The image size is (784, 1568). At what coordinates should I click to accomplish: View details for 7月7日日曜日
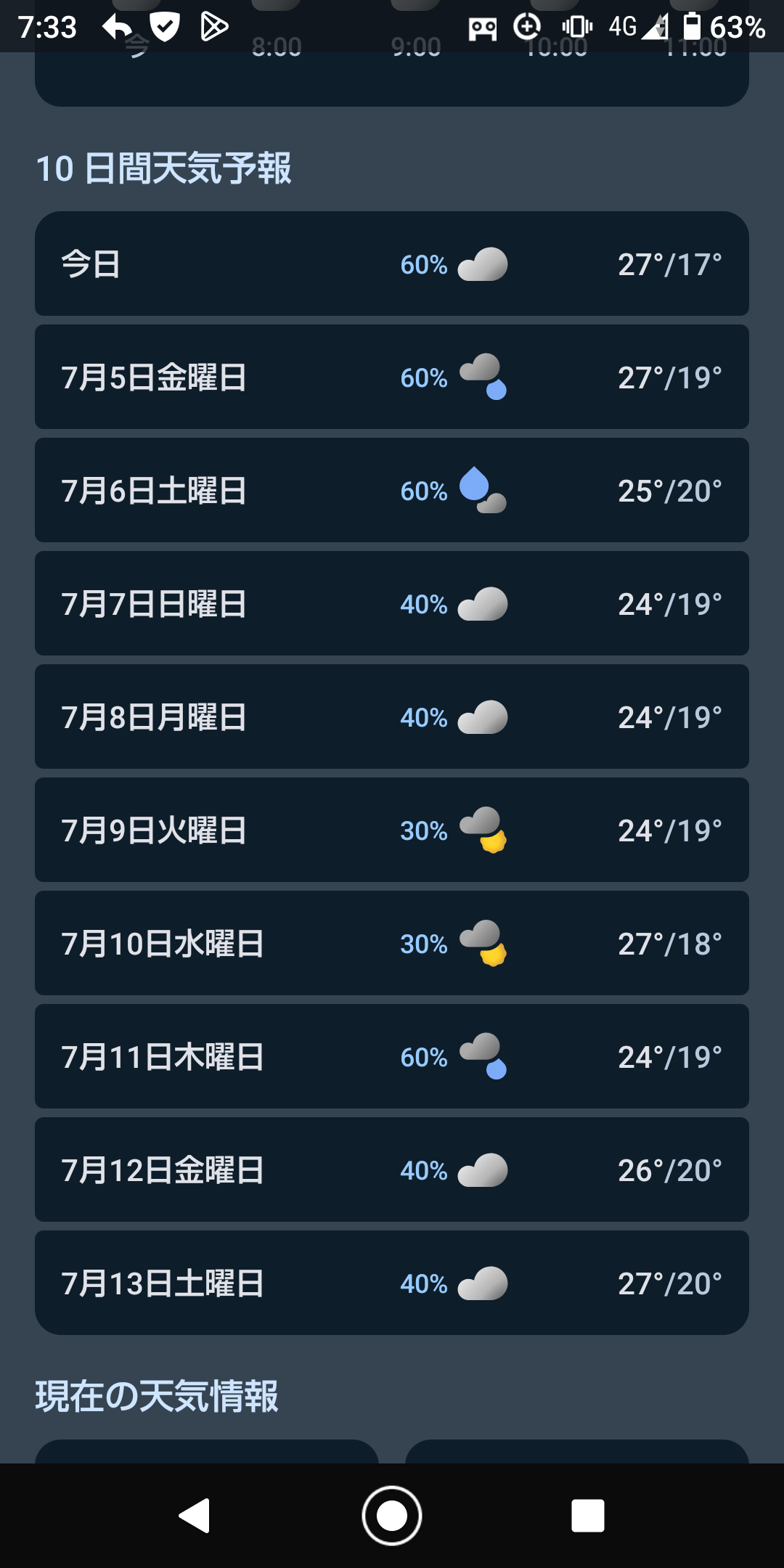(x=392, y=604)
